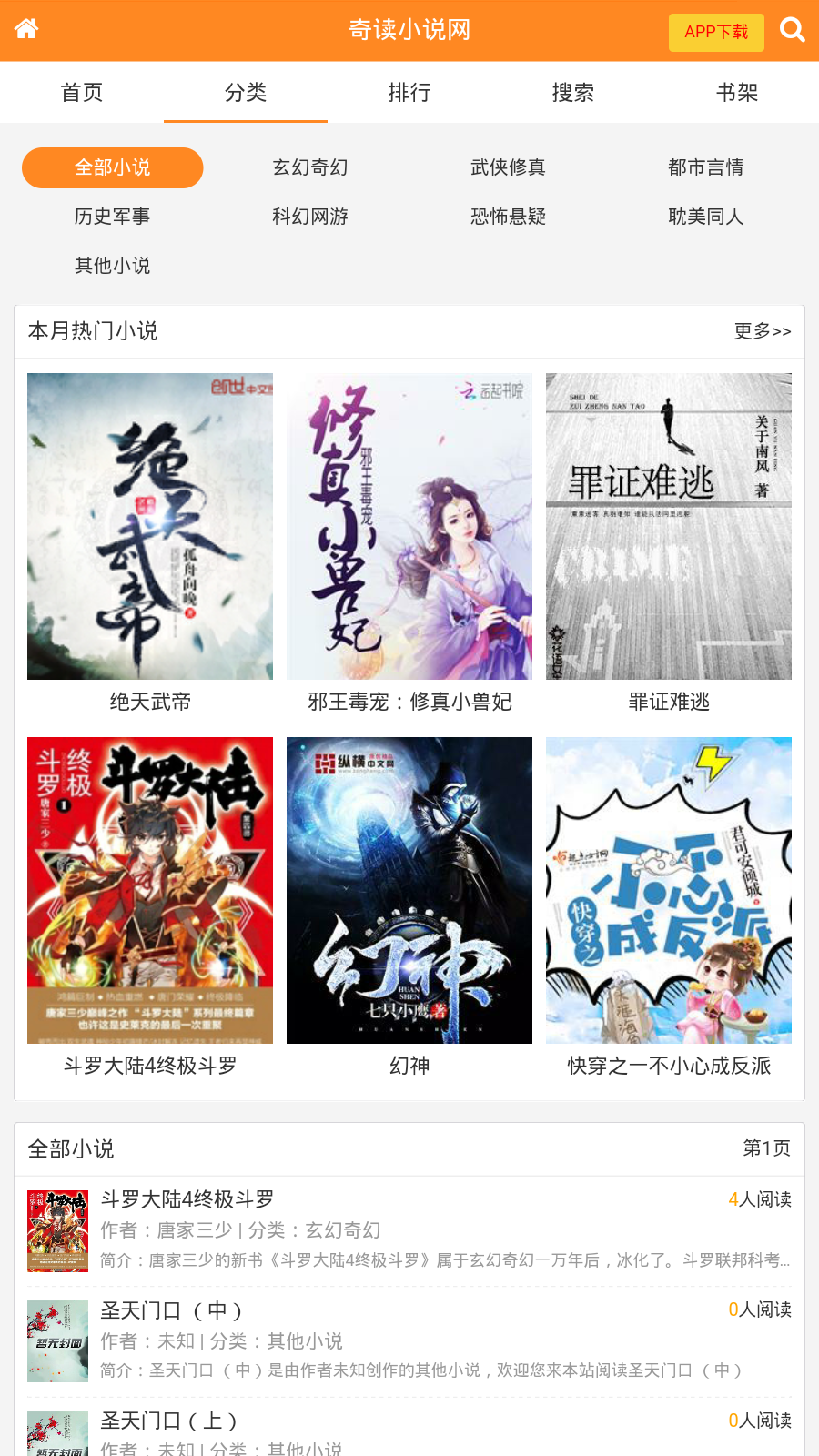Viewport: 819px width, 1456px height.
Task: Click the home icon in the top bar
Action: coord(27,28)
